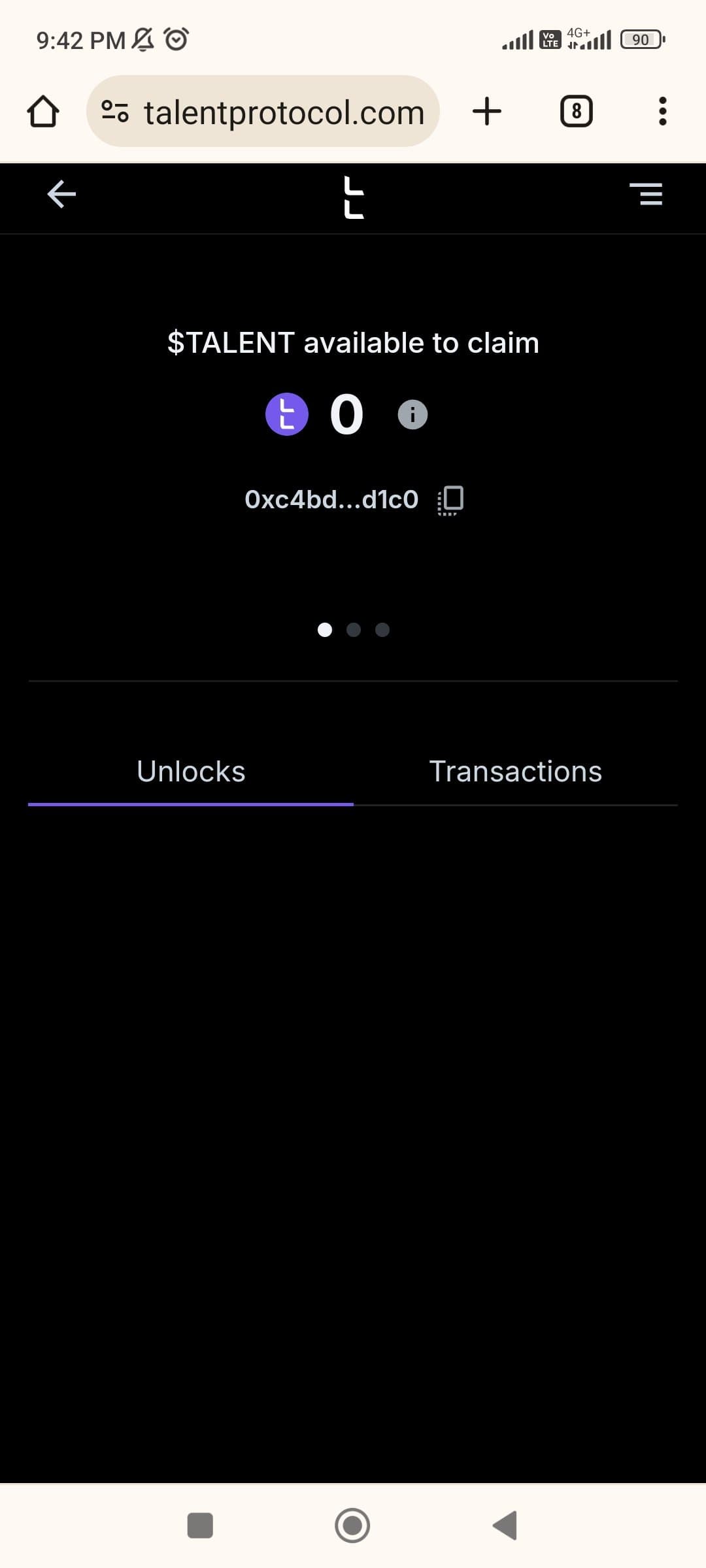706x1568 pixels.
Task: Open the tab switcher showing 8 tabs
Action: click(x=576, y=112)
